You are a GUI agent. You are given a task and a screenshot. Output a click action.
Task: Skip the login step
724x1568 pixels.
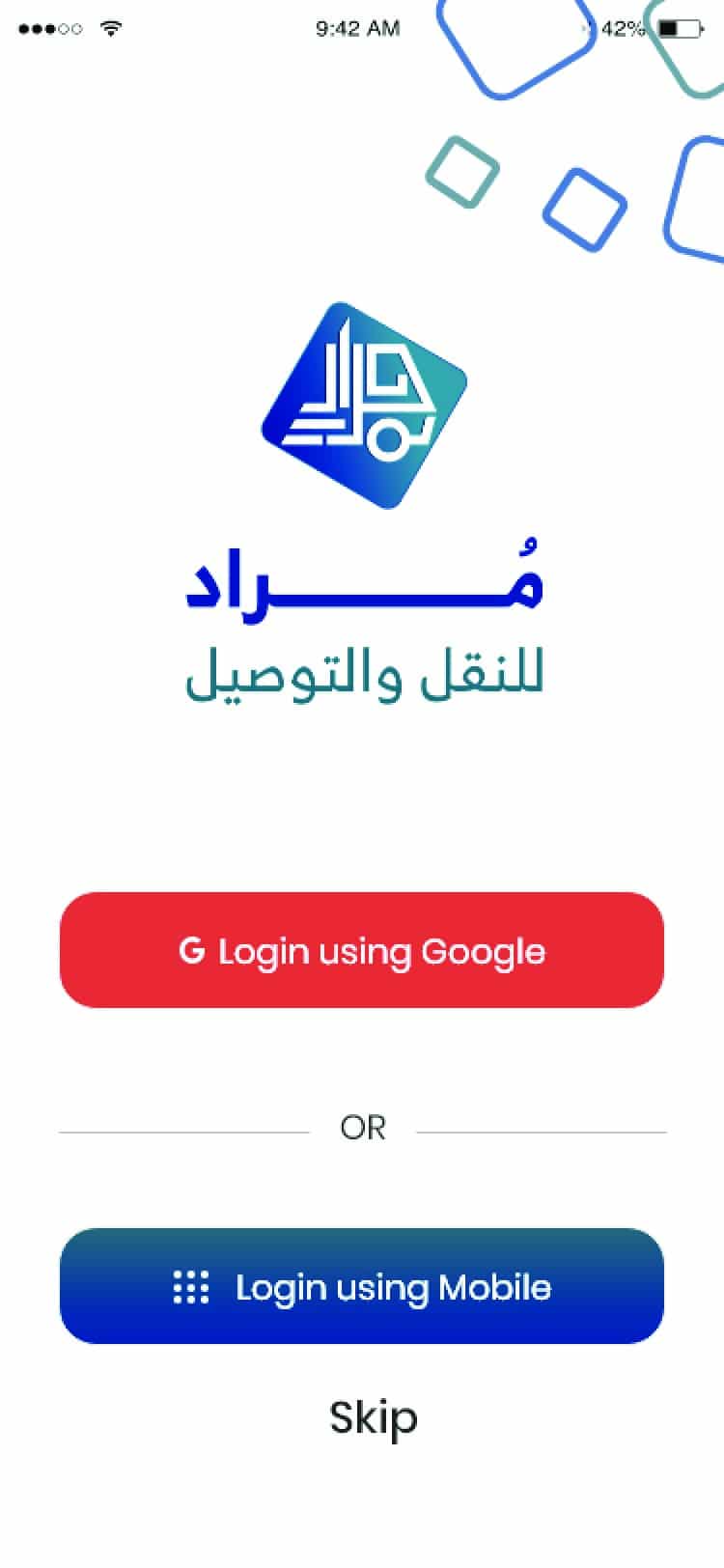[x=373, y=1417]
